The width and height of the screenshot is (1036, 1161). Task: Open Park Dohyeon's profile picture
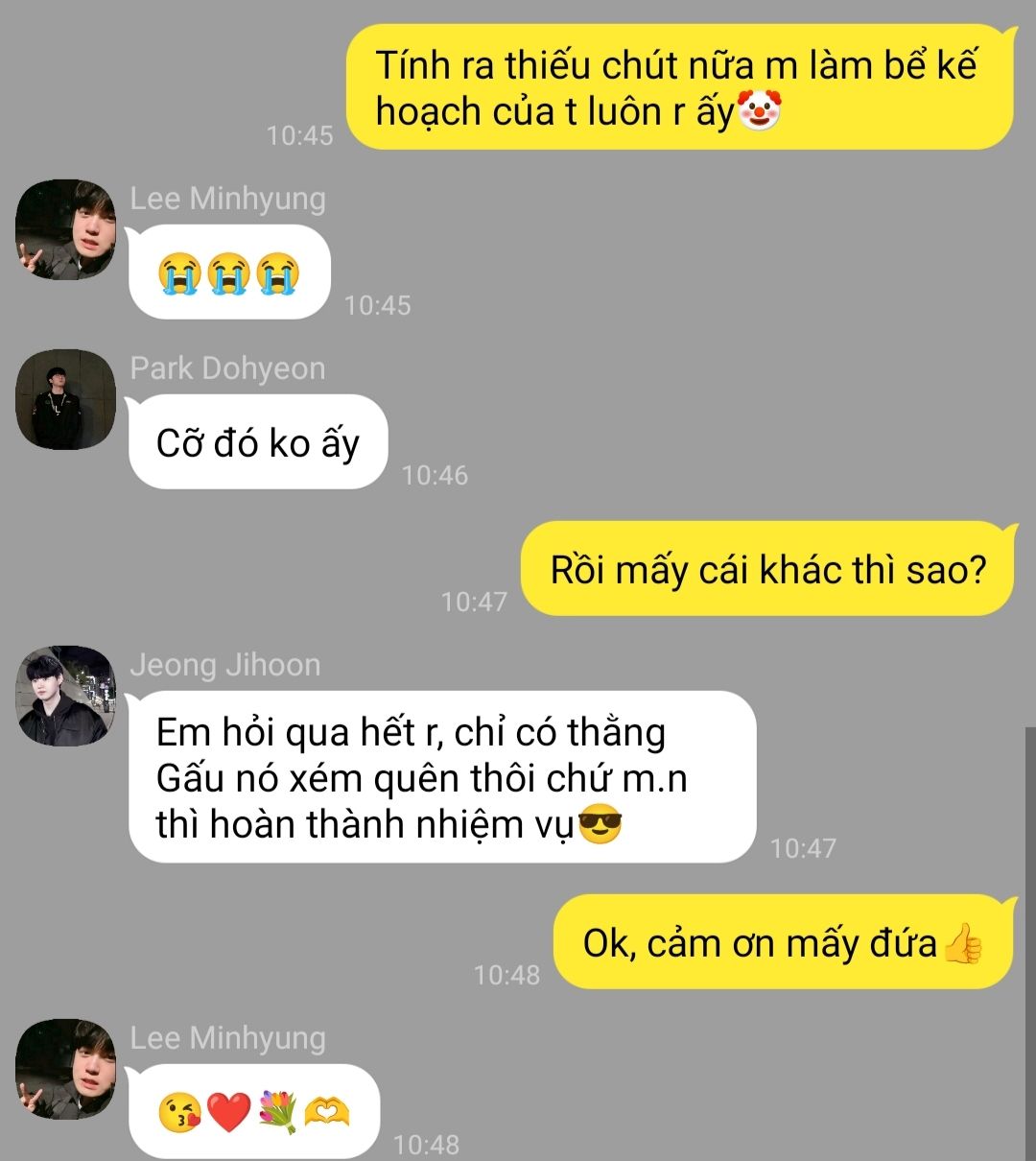point(65,399)
